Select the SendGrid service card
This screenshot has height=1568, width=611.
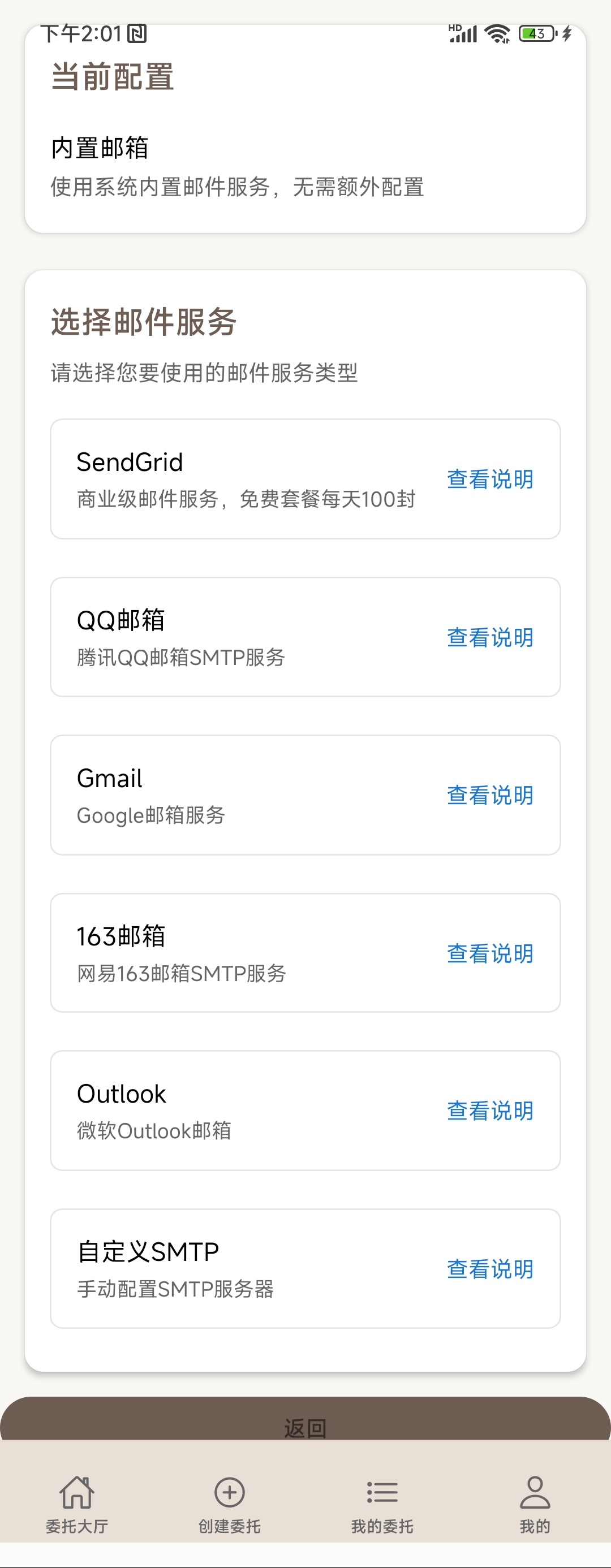tap(244, 480)
